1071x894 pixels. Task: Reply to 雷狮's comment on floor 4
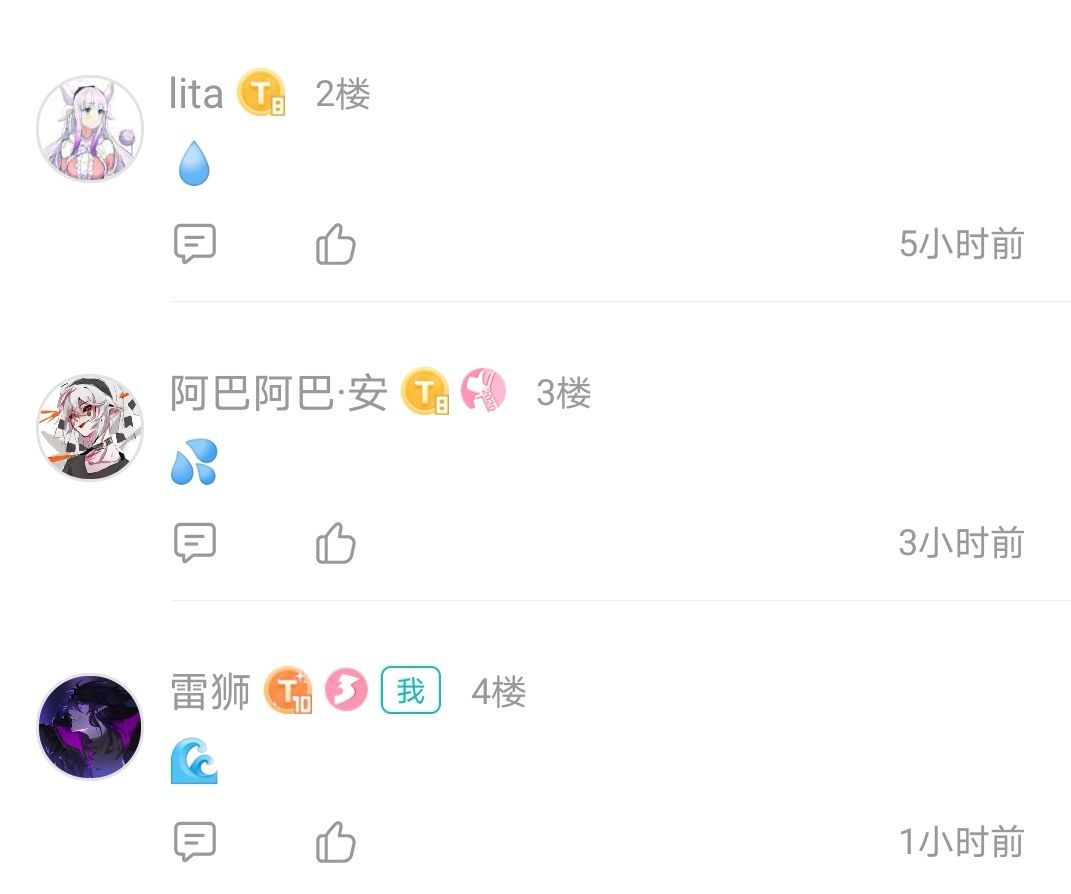click(195, 841)
